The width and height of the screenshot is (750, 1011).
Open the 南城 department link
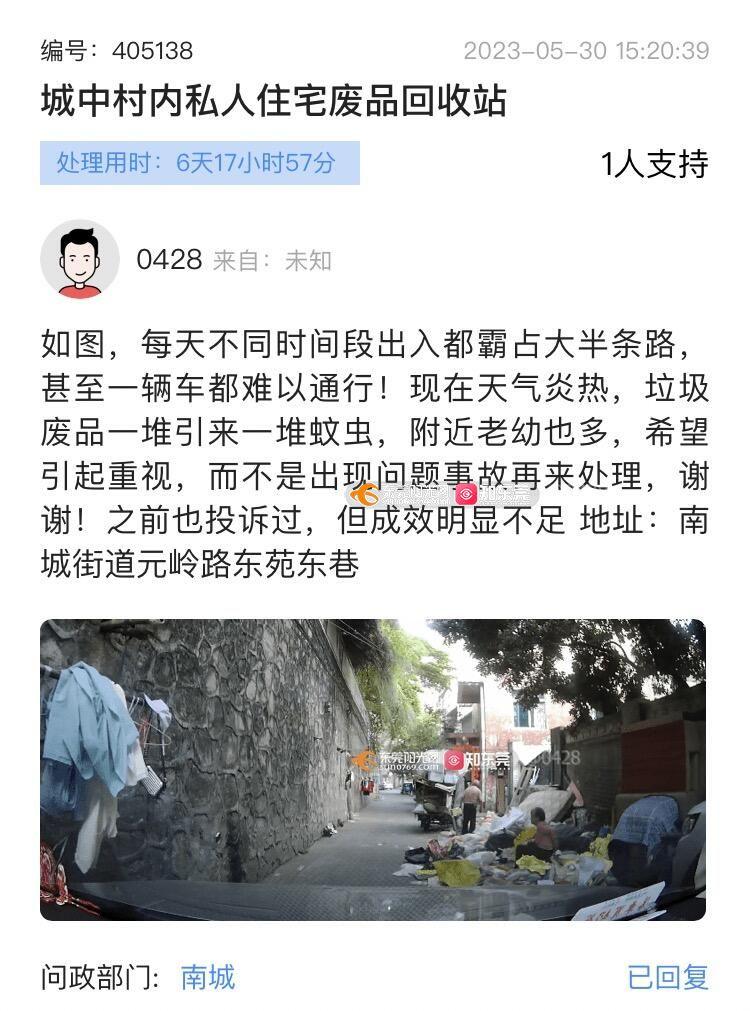coord(208,976)
